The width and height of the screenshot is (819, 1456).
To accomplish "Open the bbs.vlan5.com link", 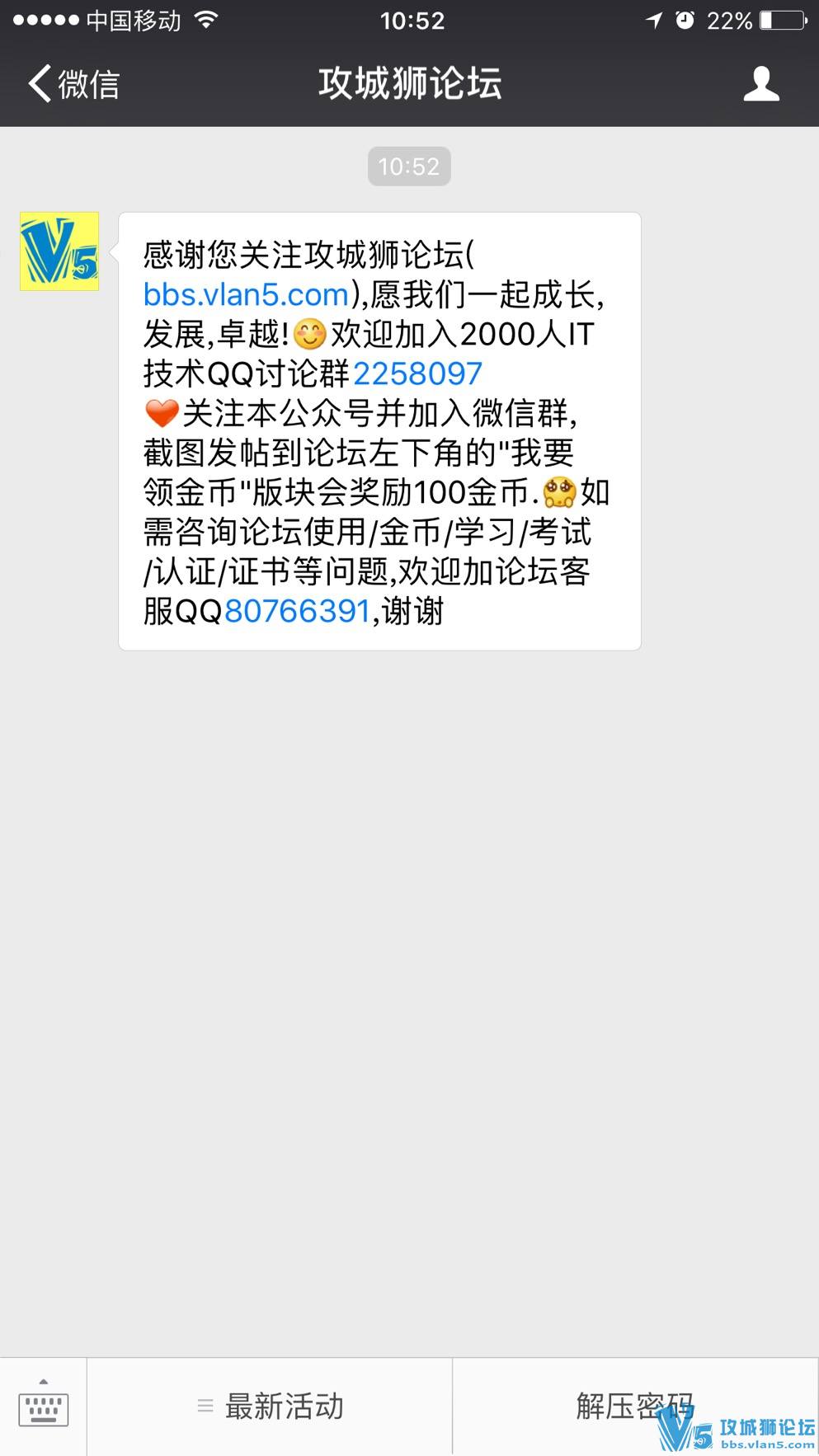I will pyautogui.click(x=246, y=294).
